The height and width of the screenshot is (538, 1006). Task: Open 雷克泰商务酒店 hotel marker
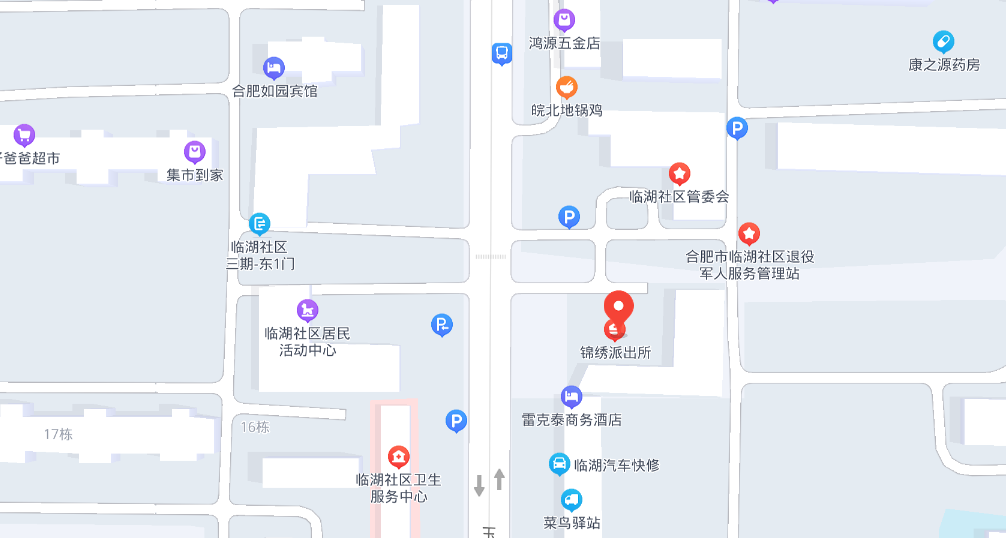tap(571, 397)
